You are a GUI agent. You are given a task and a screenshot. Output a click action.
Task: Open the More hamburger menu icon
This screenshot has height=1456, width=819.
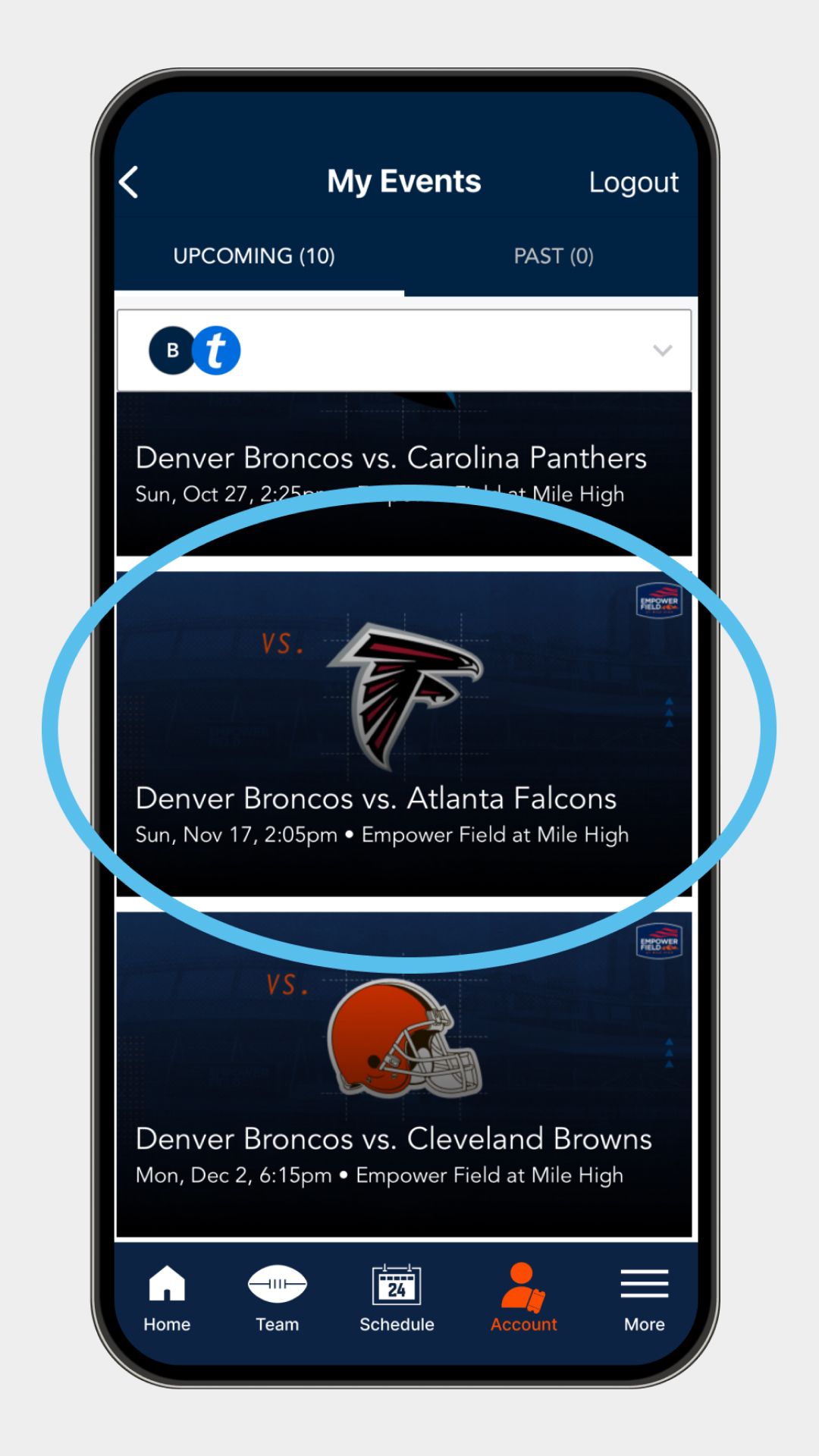tap(644, 1283)
